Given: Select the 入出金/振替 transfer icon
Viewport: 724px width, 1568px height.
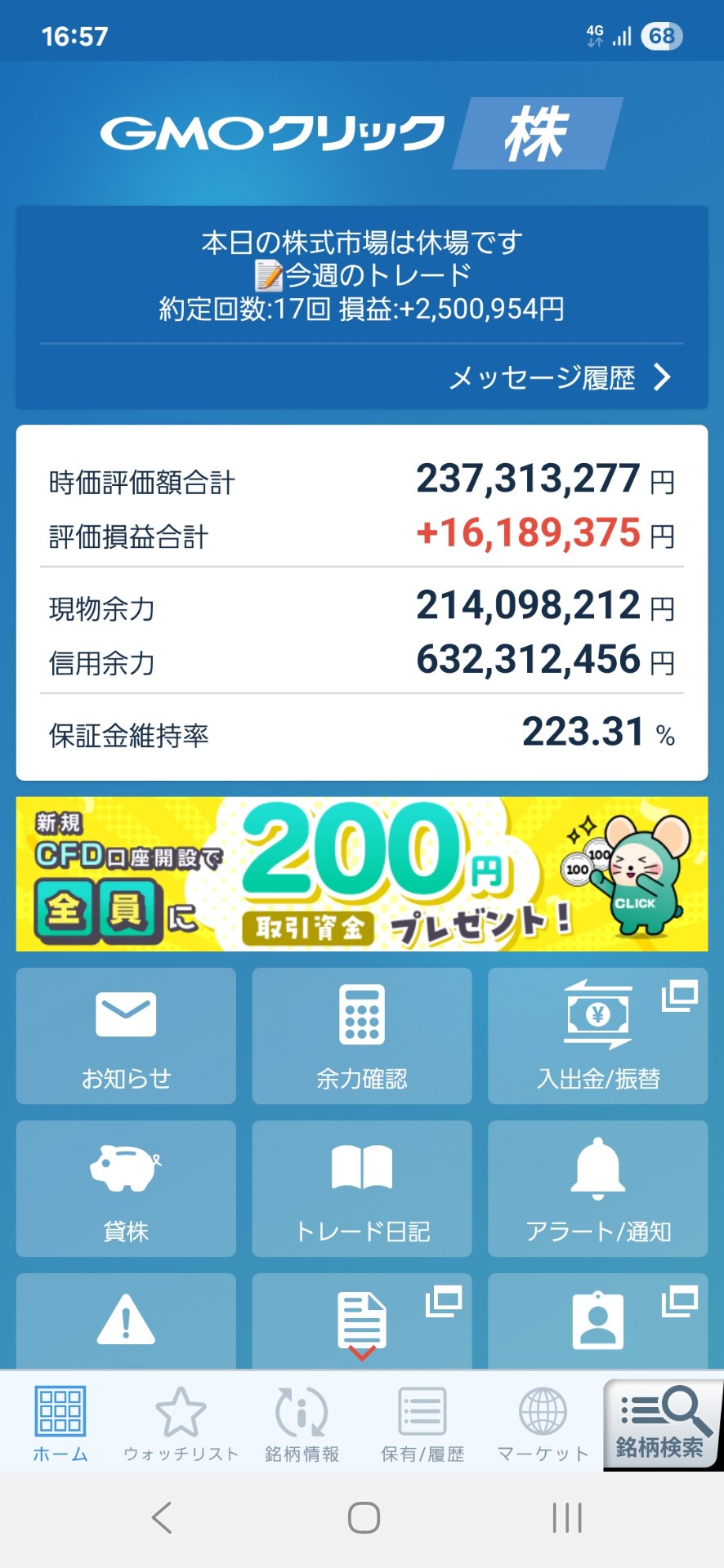Looking at the screenshot, I should tap(597, 1036).
